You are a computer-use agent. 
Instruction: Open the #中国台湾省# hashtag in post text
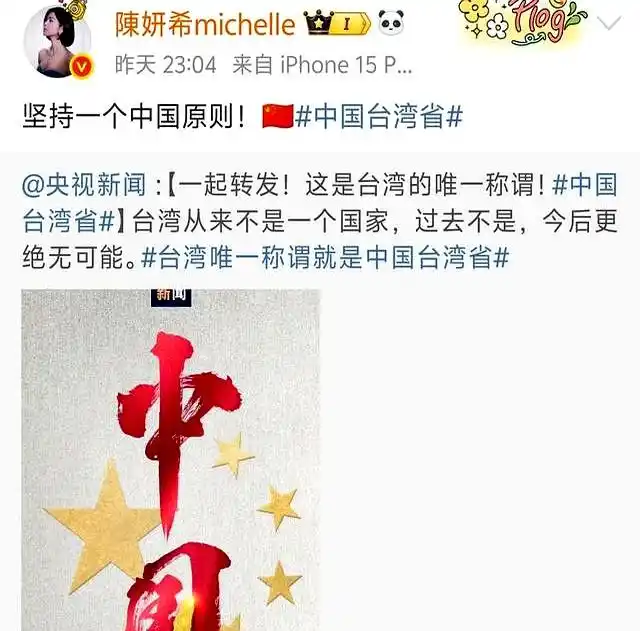(x=379, y=115)
